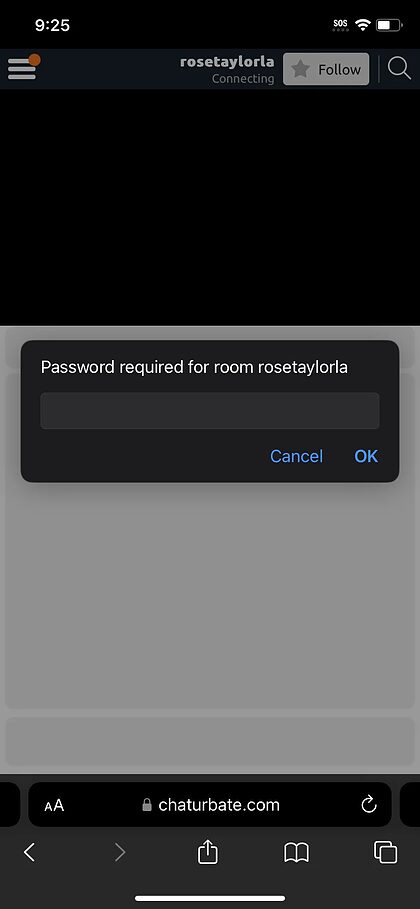Open Safari bookmarks
Screen dimensions: 420x909
coord(296,852)
